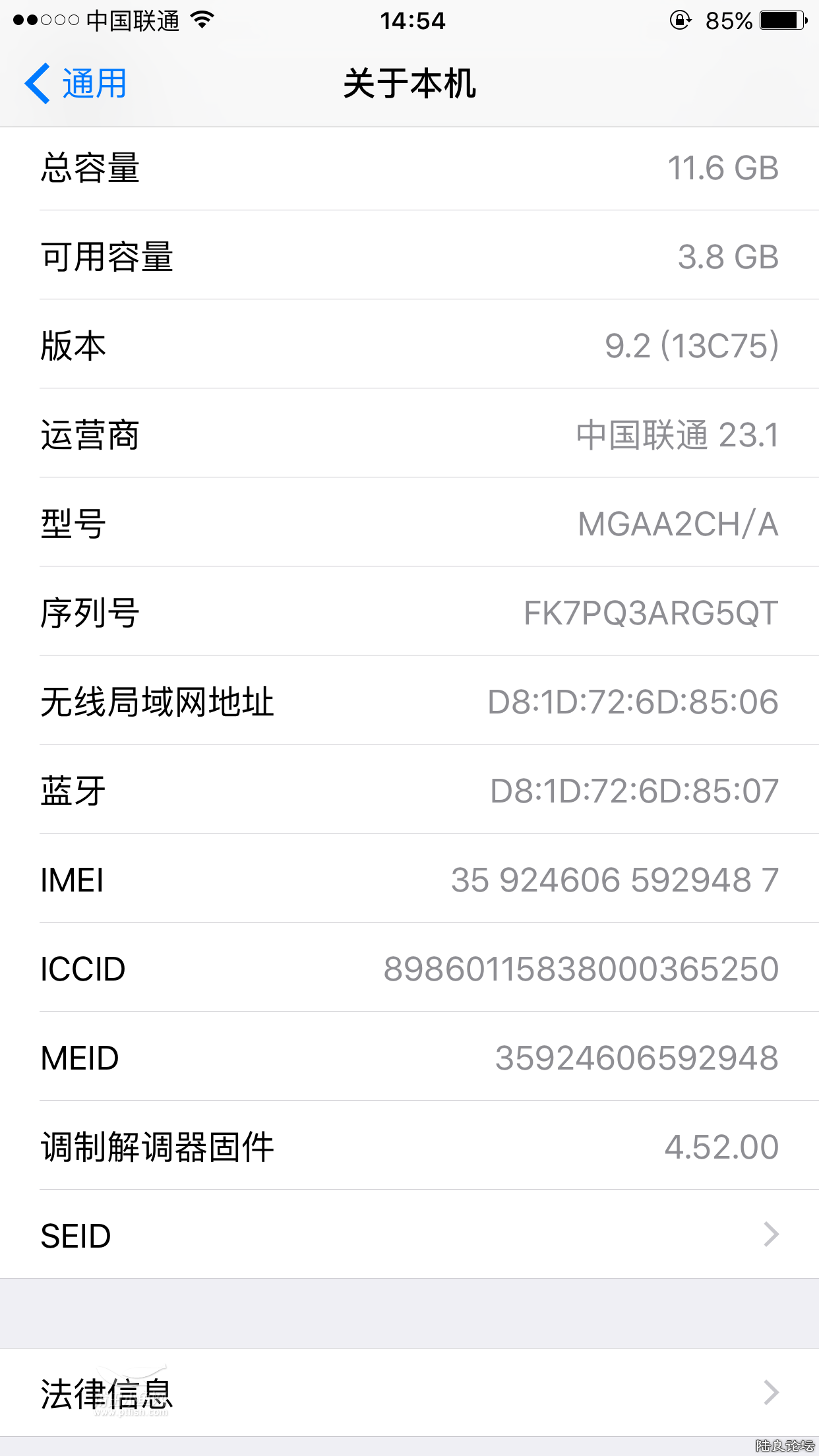Tap the ICCID number row
819x1456 pixels.
pyautogui.click(x=409, y=969)
